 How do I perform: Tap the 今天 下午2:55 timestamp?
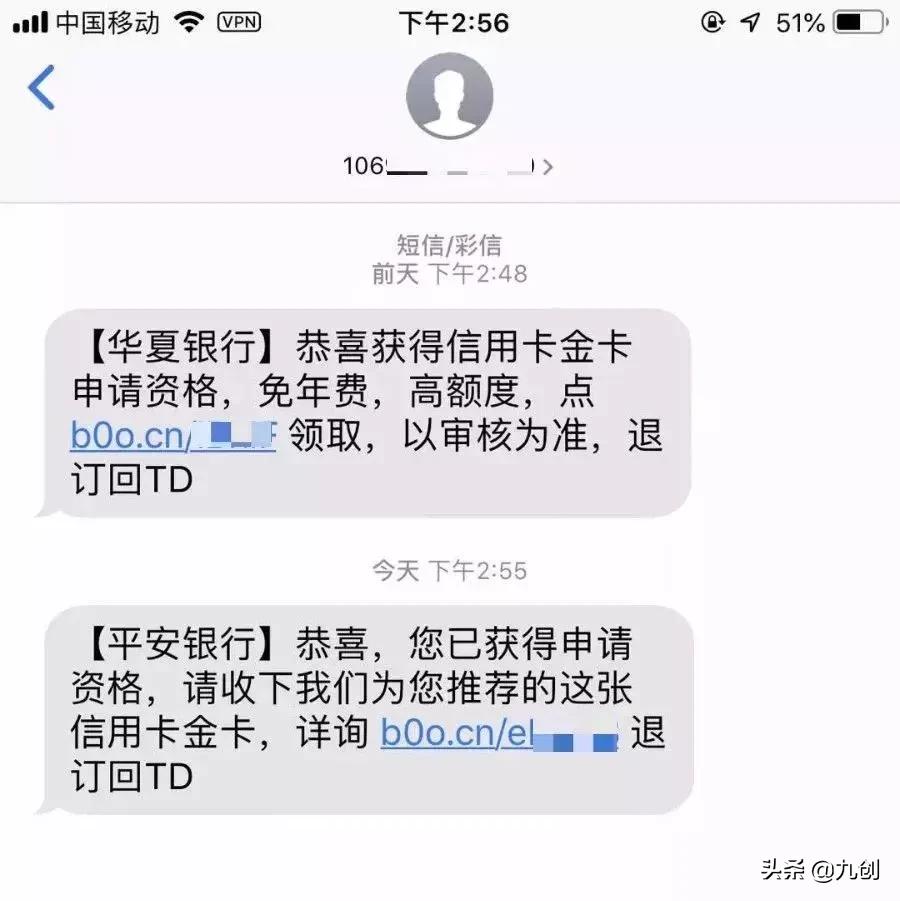click(x=450, y=570)
